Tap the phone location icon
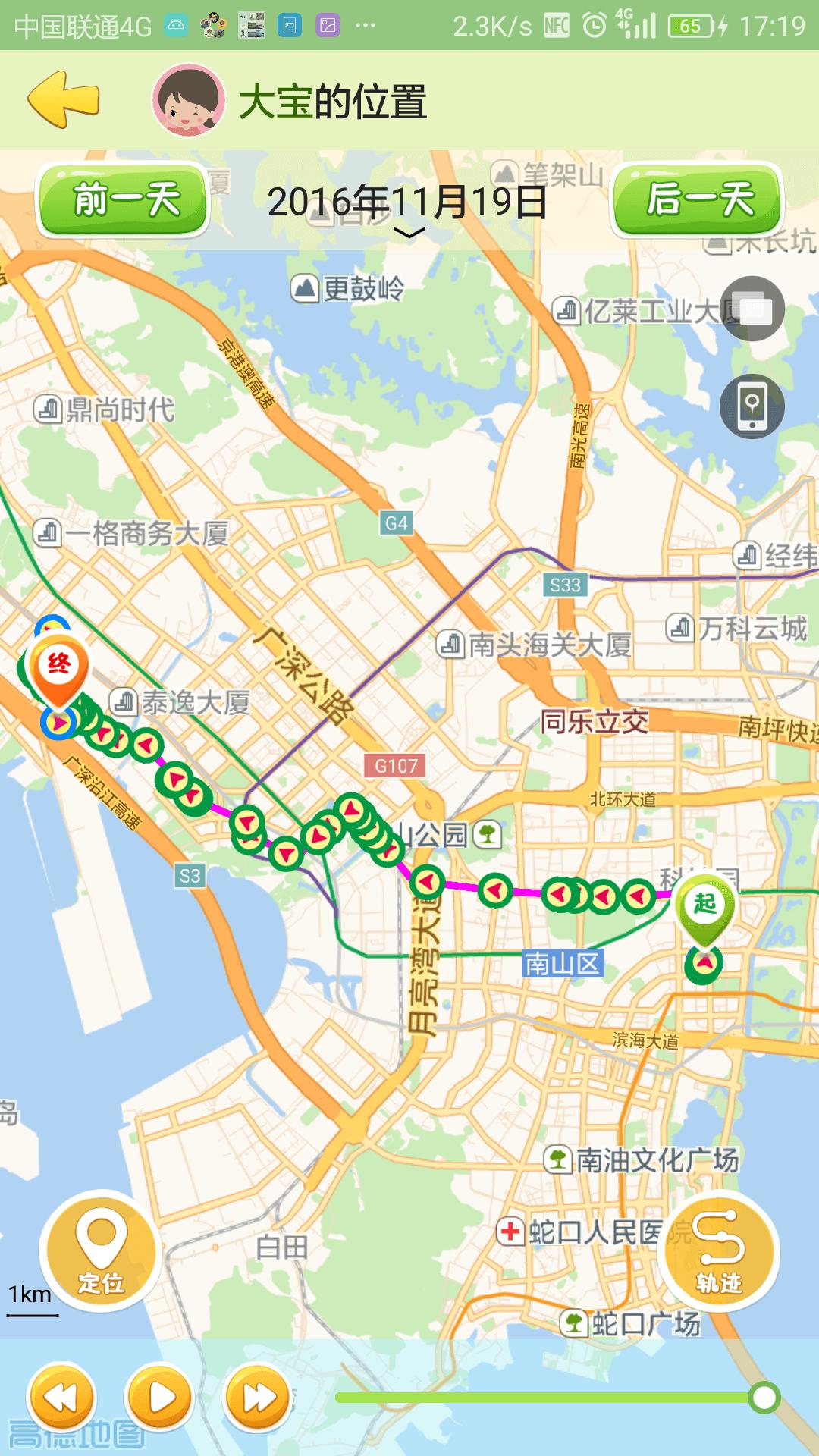819x1456 pixels. pos(752,406)
